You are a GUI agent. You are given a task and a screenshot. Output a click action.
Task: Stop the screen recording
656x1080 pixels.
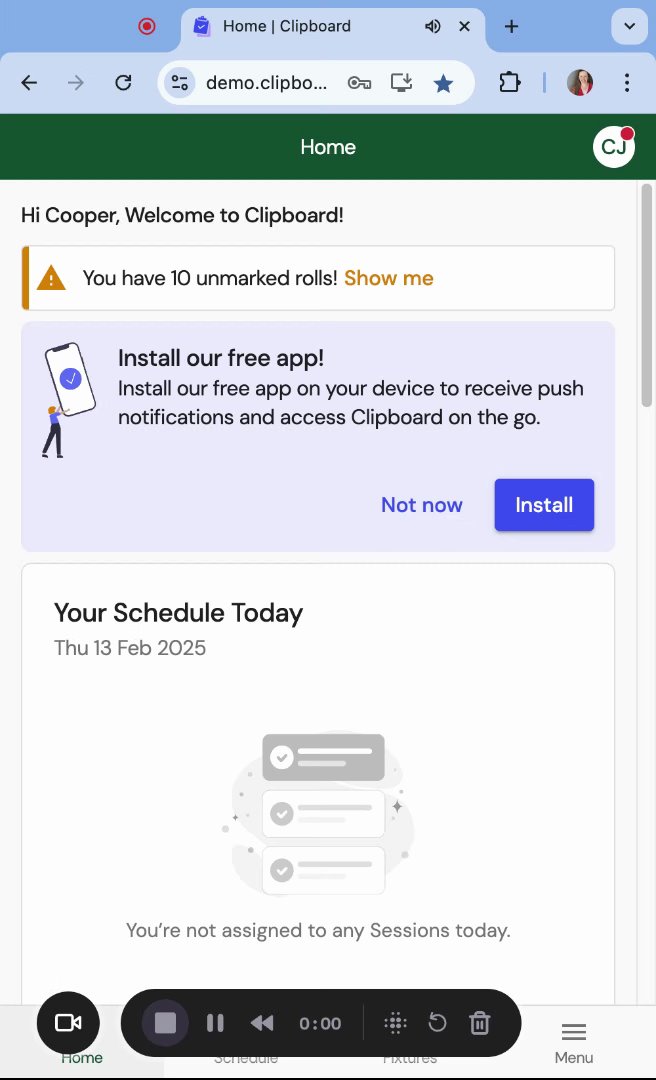coord(165,1023)
